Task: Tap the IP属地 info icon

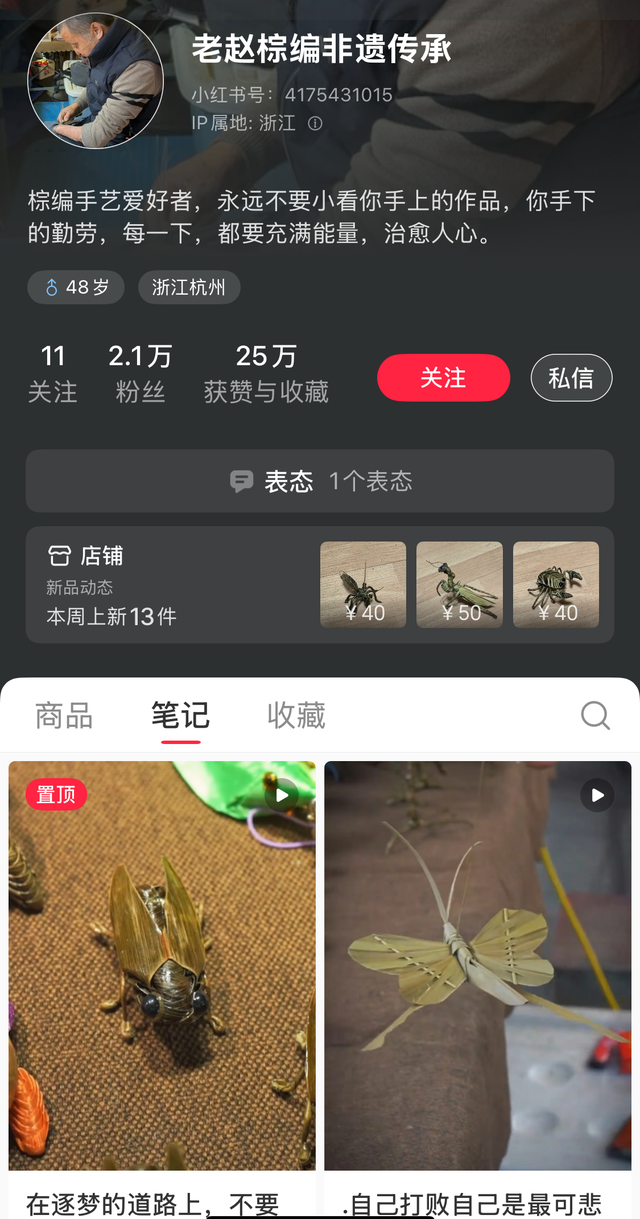Action: tap(315, 124)
